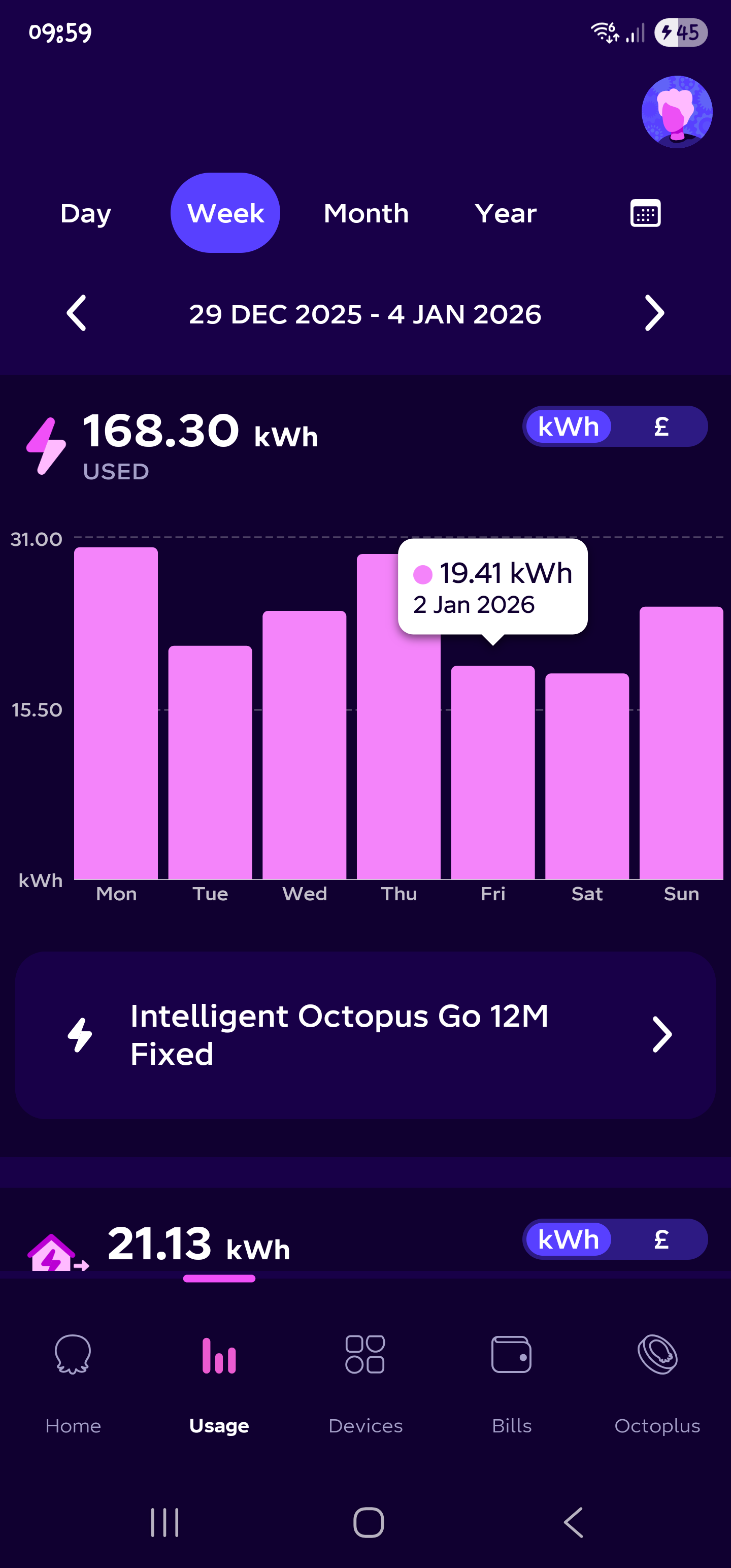
Task: Select Saturday's usage bar
Action: click(x=587, y=776)
